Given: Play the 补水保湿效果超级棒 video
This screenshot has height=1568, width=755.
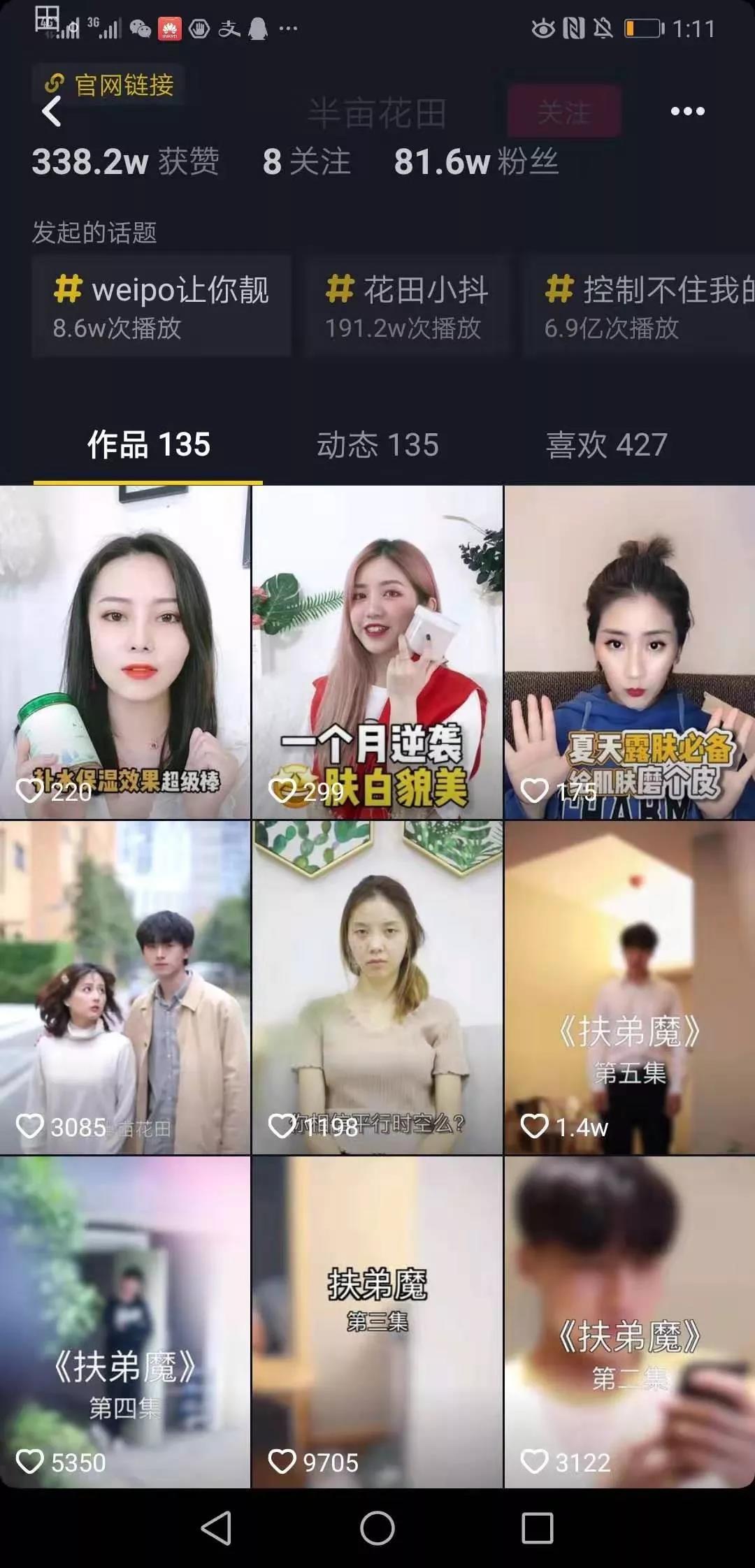Looking at the screenshot, I should (125, 651).
